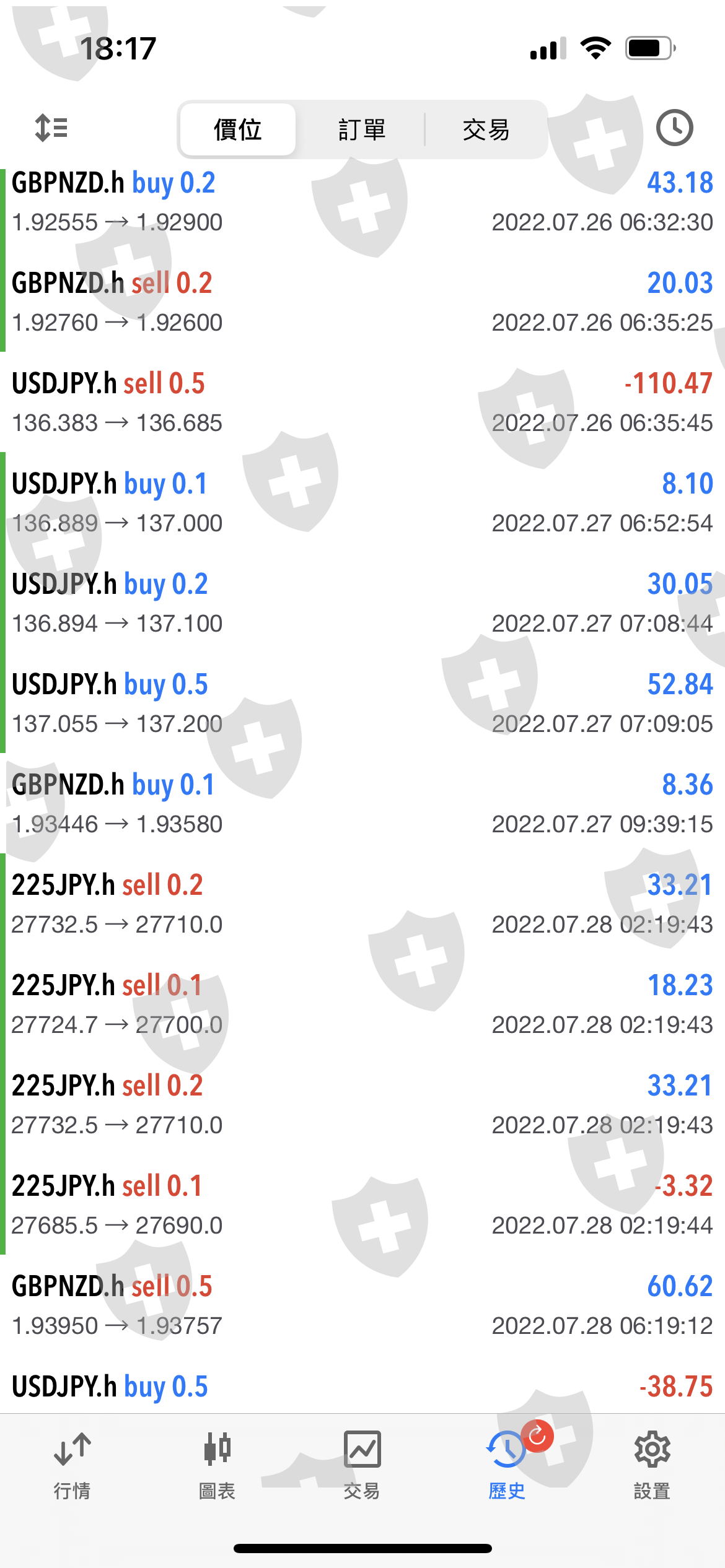This screenshot has width=725, height=1568.
Task: Expand 225JPY.h sell 0.1 trade with -3.32 loss
Action: 362,1205
